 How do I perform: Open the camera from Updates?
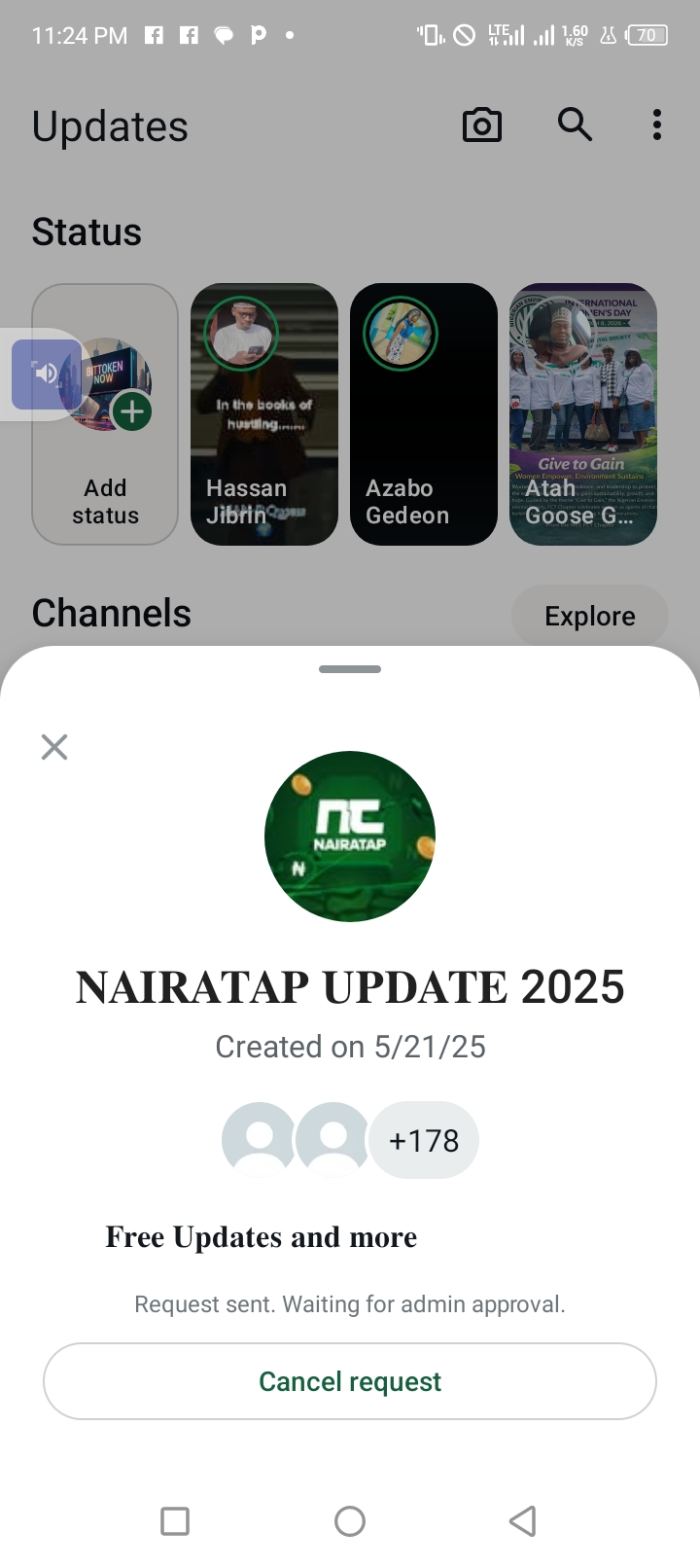click(x=482, y=125)
